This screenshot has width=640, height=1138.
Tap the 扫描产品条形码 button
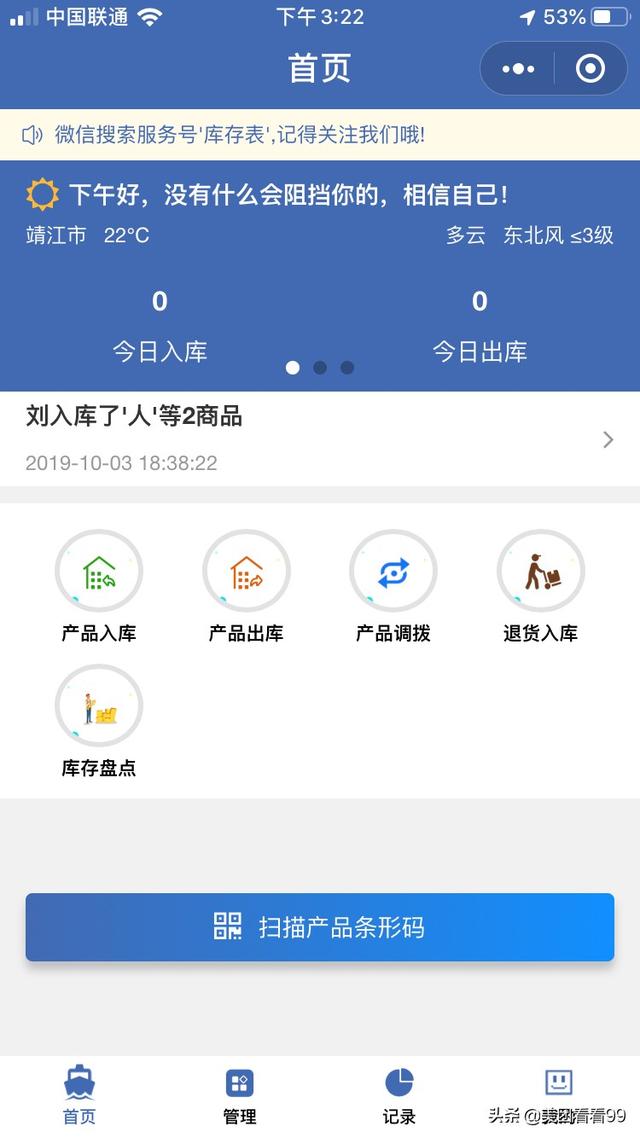click(x=320, y=927)
